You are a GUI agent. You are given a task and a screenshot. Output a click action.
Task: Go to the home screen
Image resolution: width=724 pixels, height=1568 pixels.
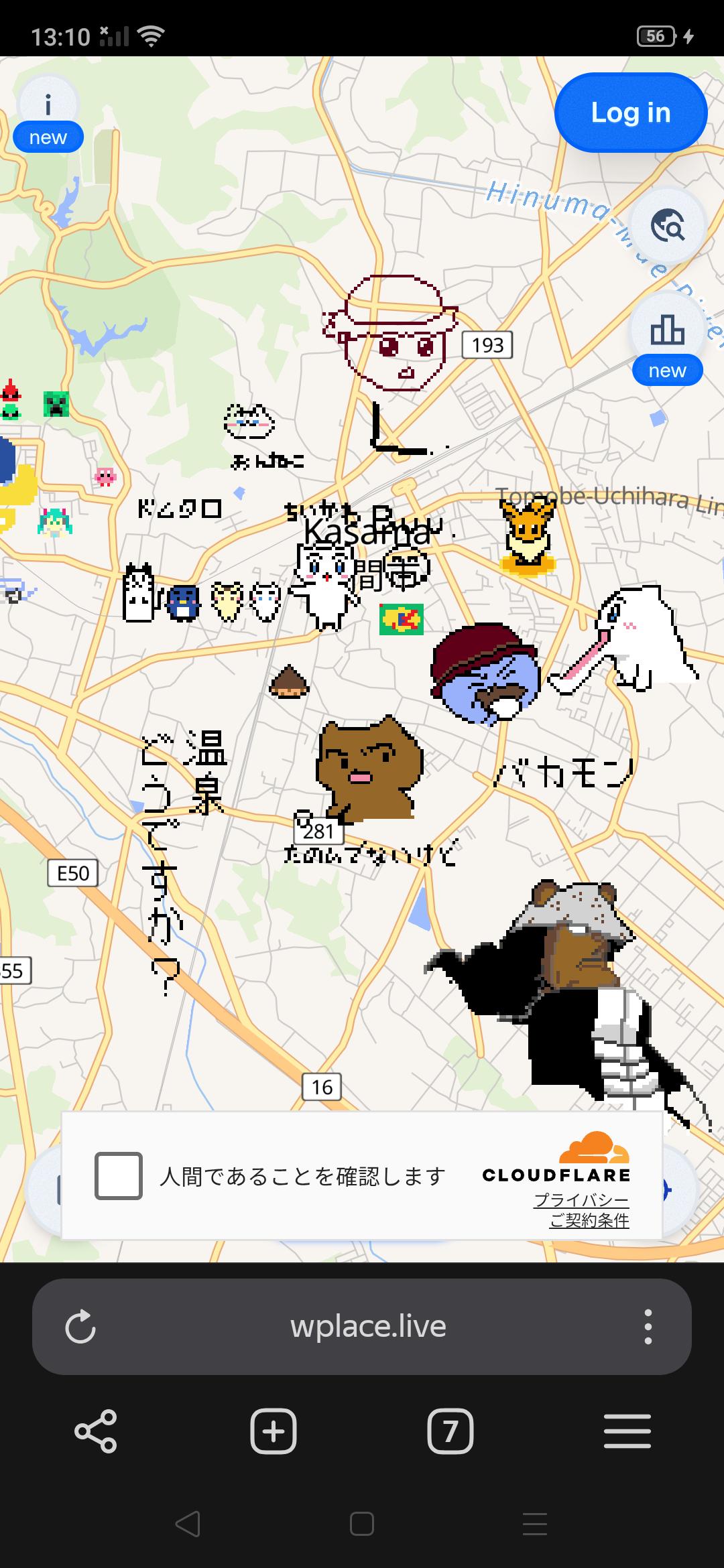pos(362,1524)
